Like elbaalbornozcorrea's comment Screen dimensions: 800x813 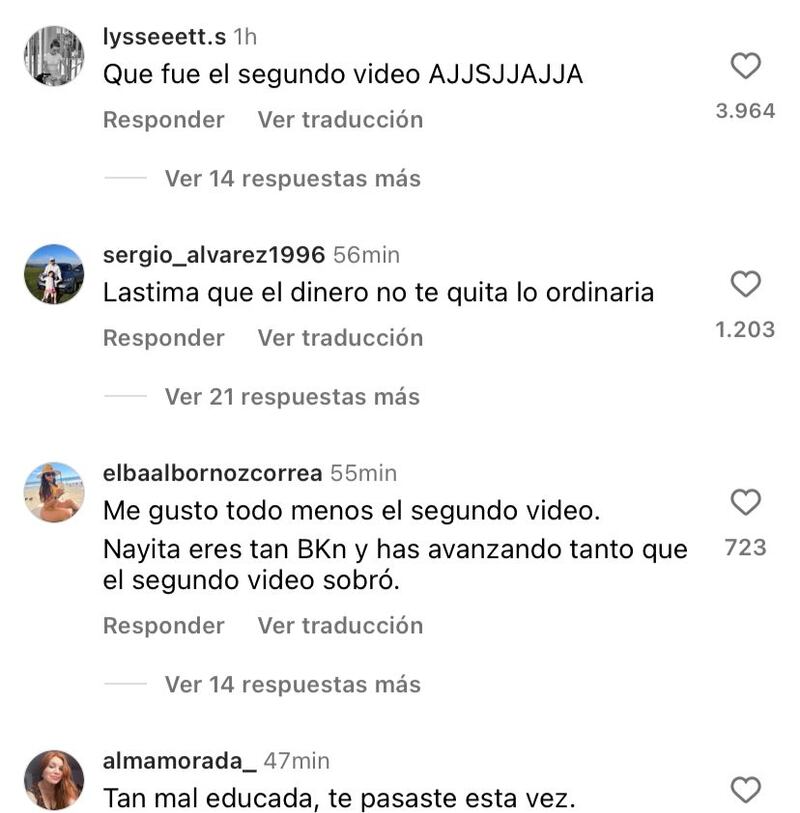pyautogui.click(x=746, y=502)
